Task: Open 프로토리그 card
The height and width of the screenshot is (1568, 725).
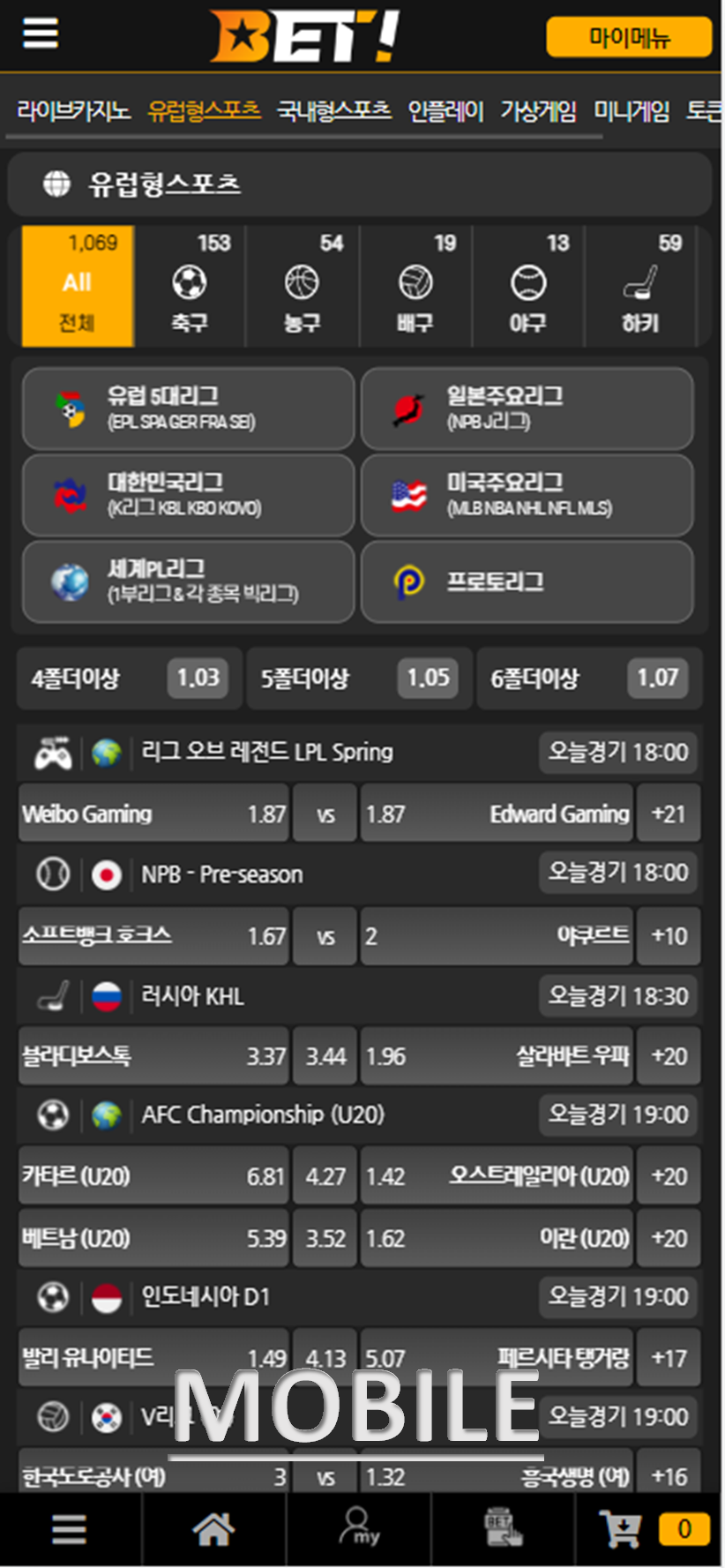Action: 527,581
